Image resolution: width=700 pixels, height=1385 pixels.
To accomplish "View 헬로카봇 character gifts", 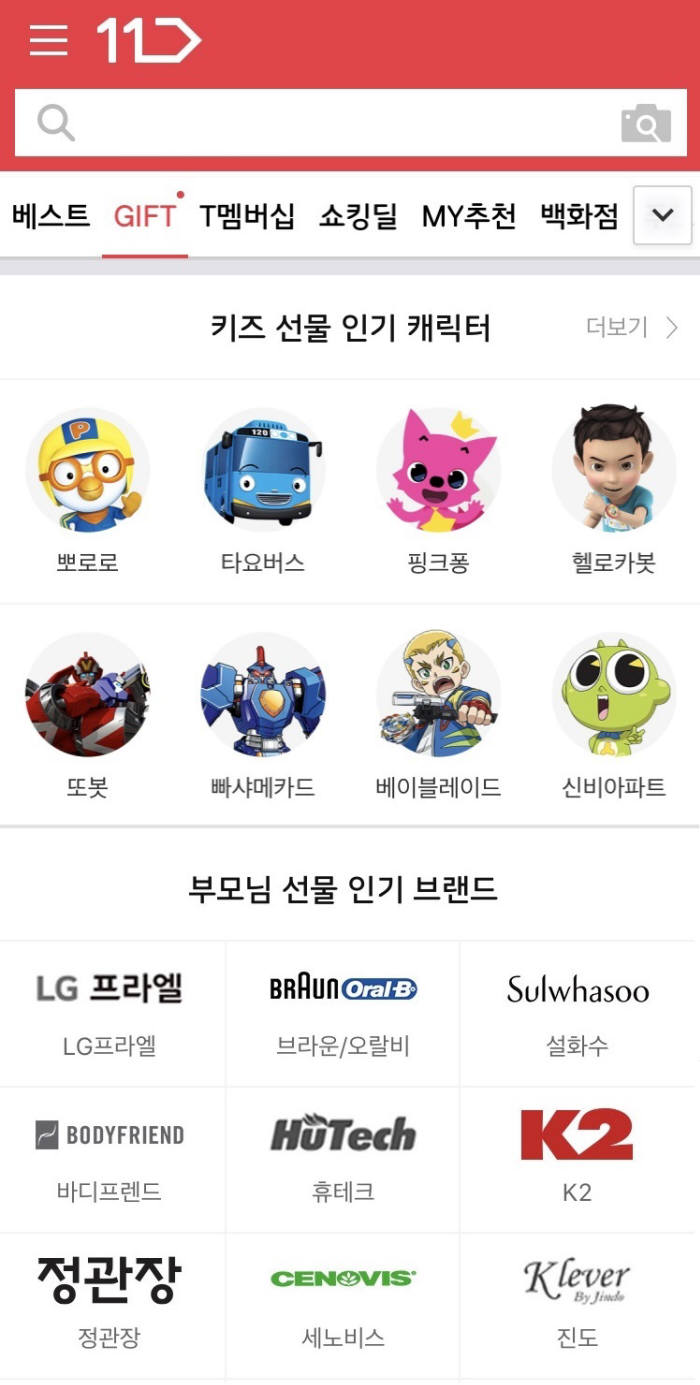I will click(x=613, y=490).
